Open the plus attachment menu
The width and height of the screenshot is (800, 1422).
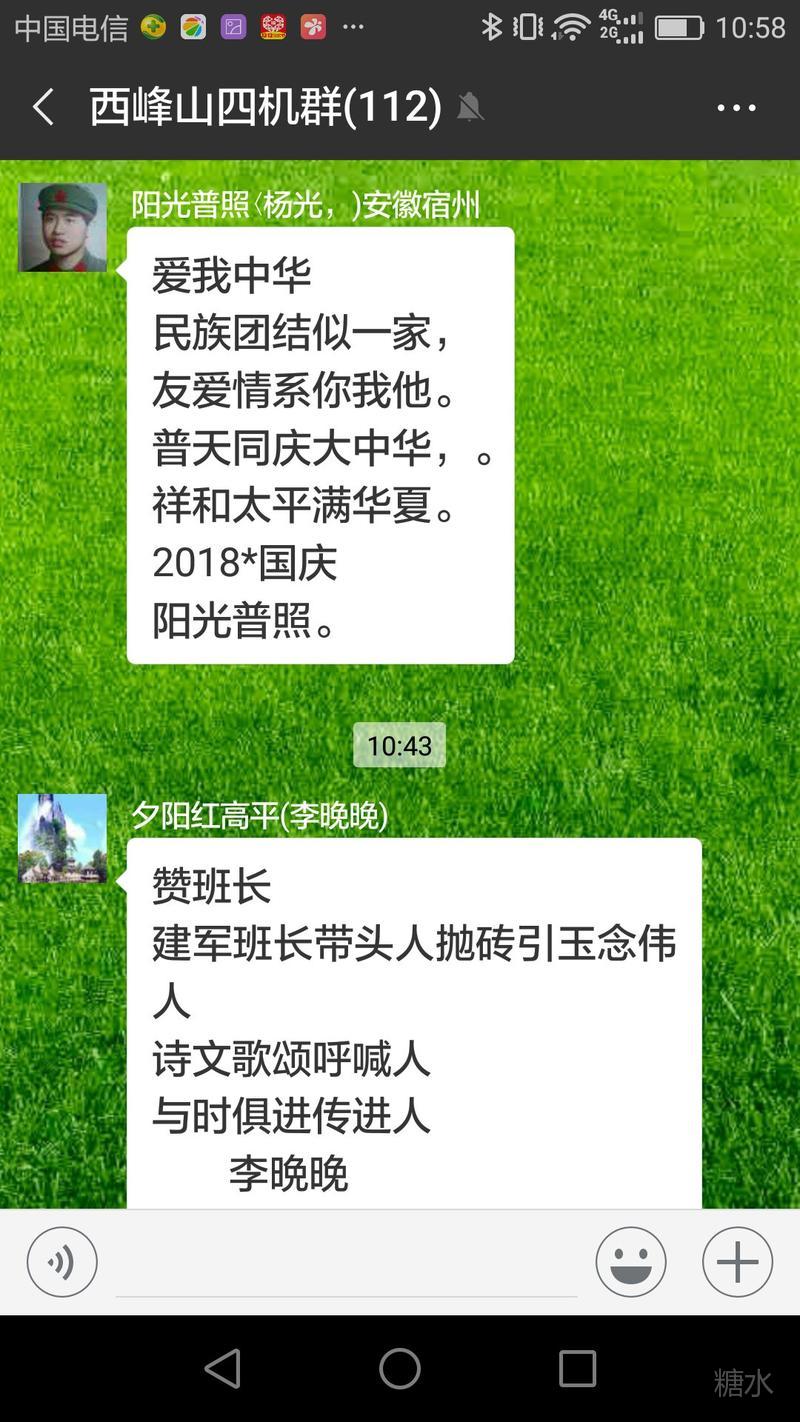click(737, 1262)
